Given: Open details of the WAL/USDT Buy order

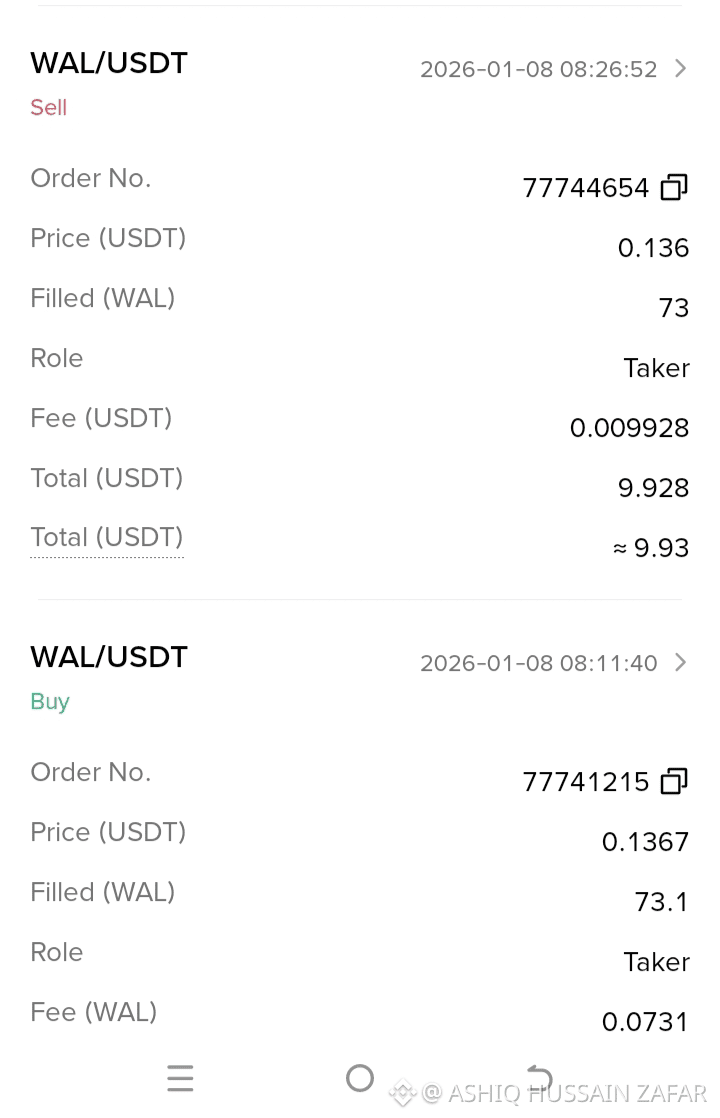Looking at the screenshot, I should click(680, 663).
